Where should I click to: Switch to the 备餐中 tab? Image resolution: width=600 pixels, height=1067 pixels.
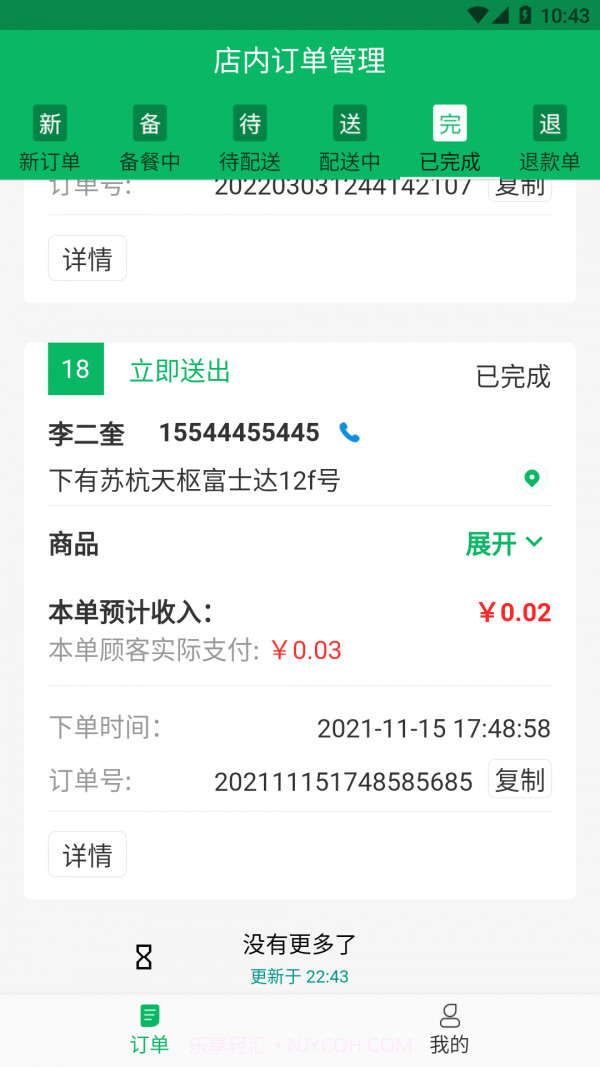click(x=150, y=140)
